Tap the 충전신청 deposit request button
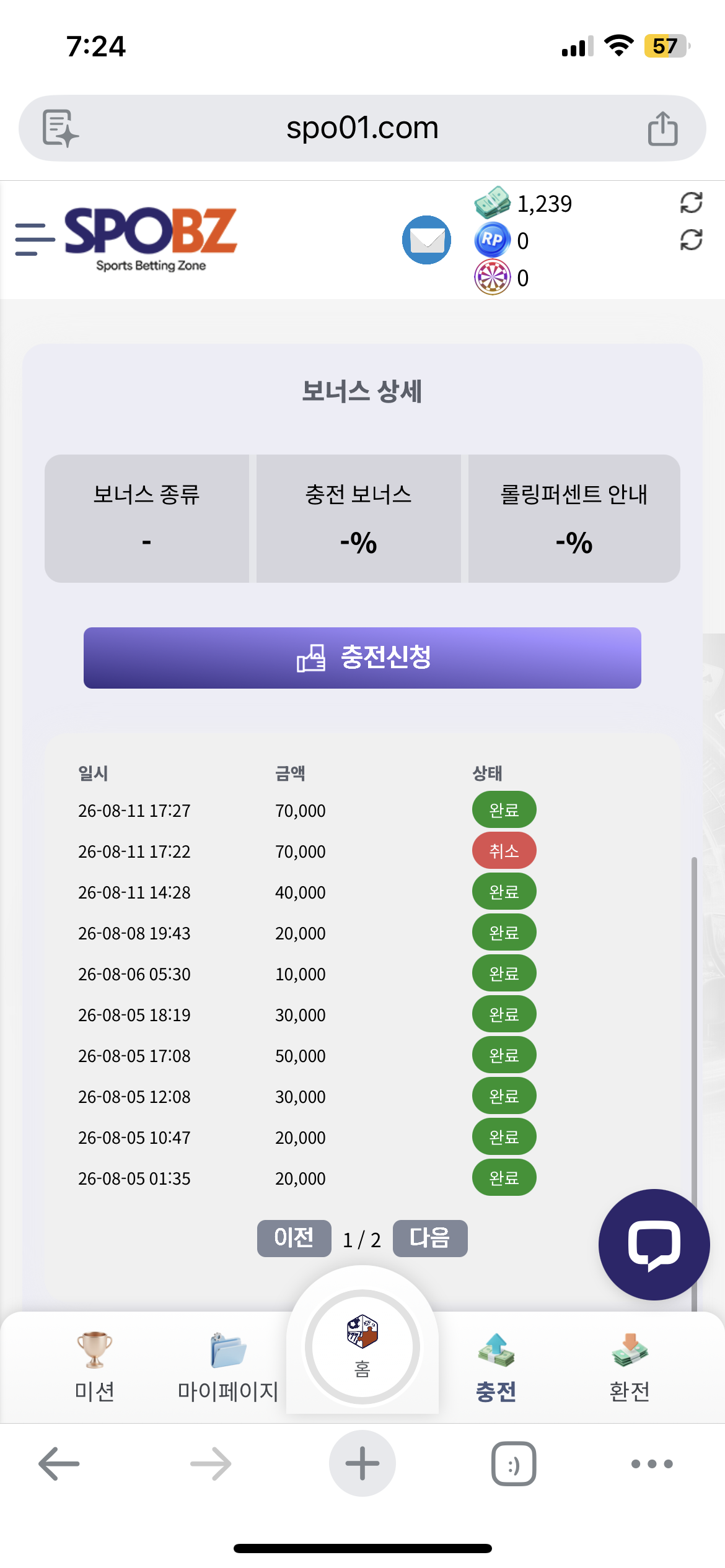 click(362, 658)
